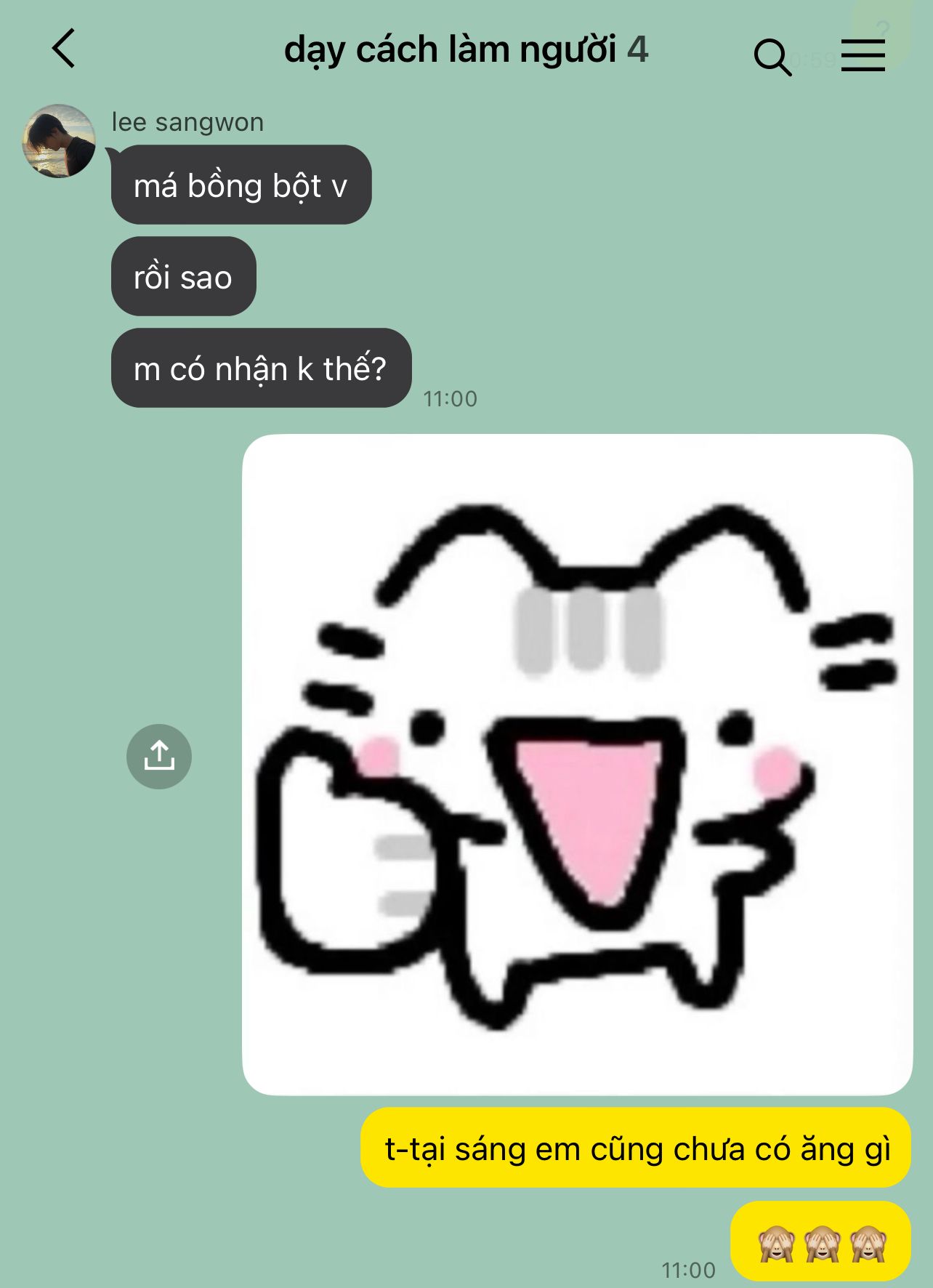The height and width of the screenshot is (1288, 933).
Task: View the sent cat image
Action: click(577, 765)
